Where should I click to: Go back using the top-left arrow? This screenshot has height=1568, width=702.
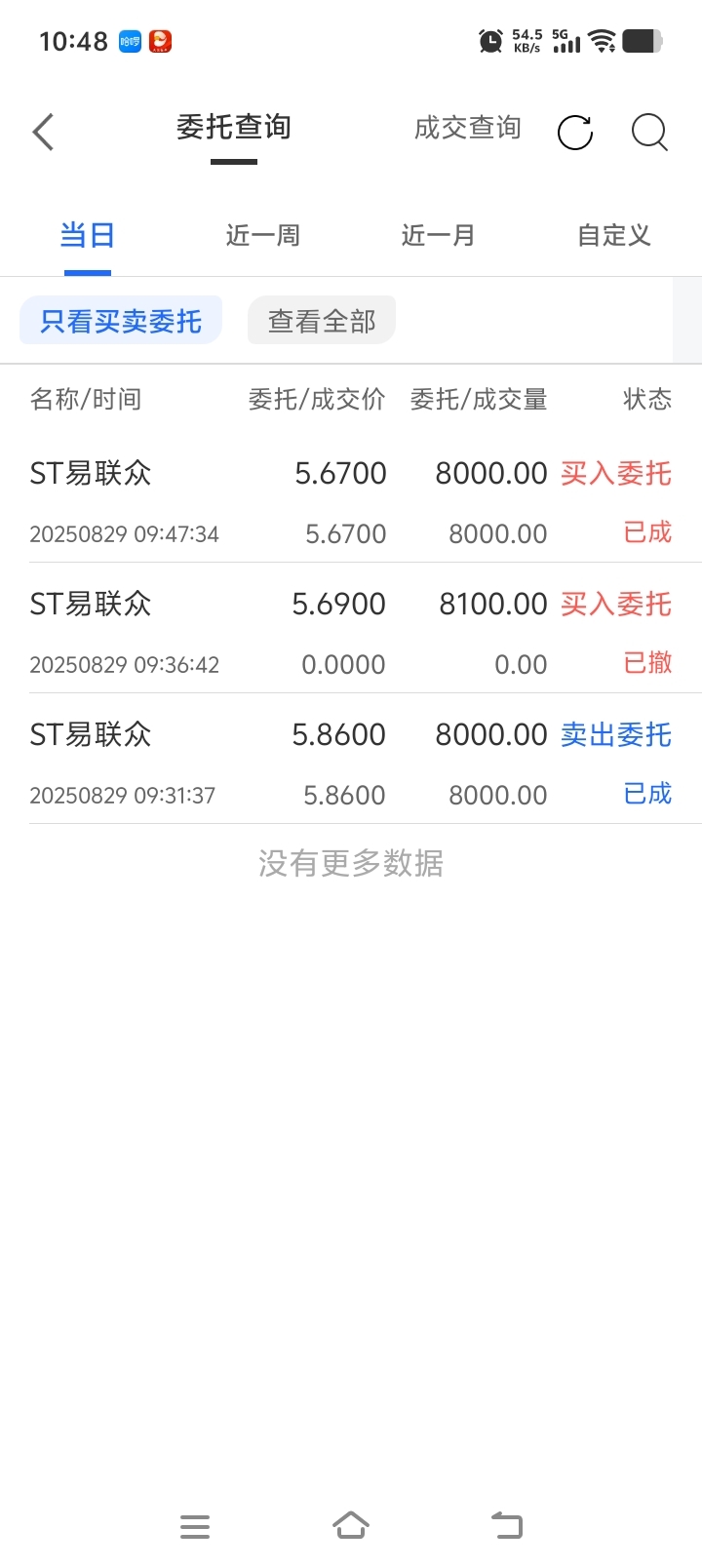(x=43, y=132)
